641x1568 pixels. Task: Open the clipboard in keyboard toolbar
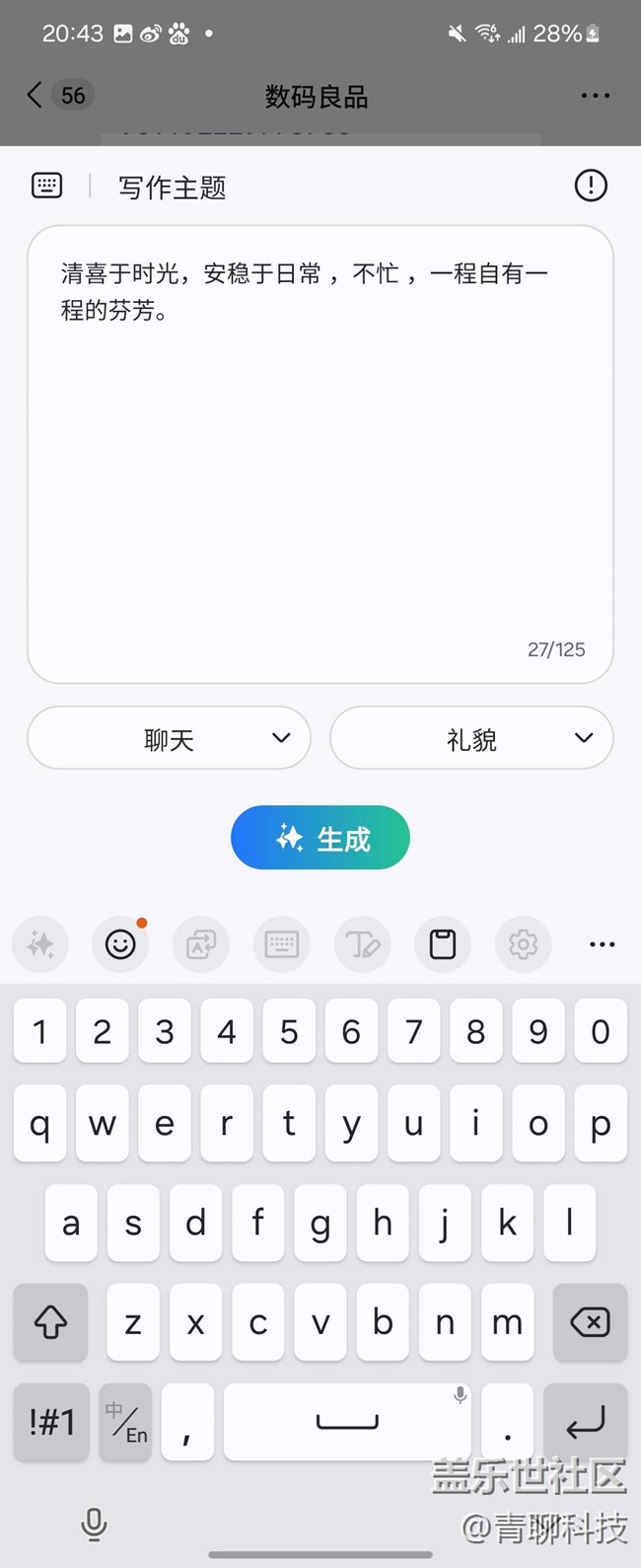(443, 944)
